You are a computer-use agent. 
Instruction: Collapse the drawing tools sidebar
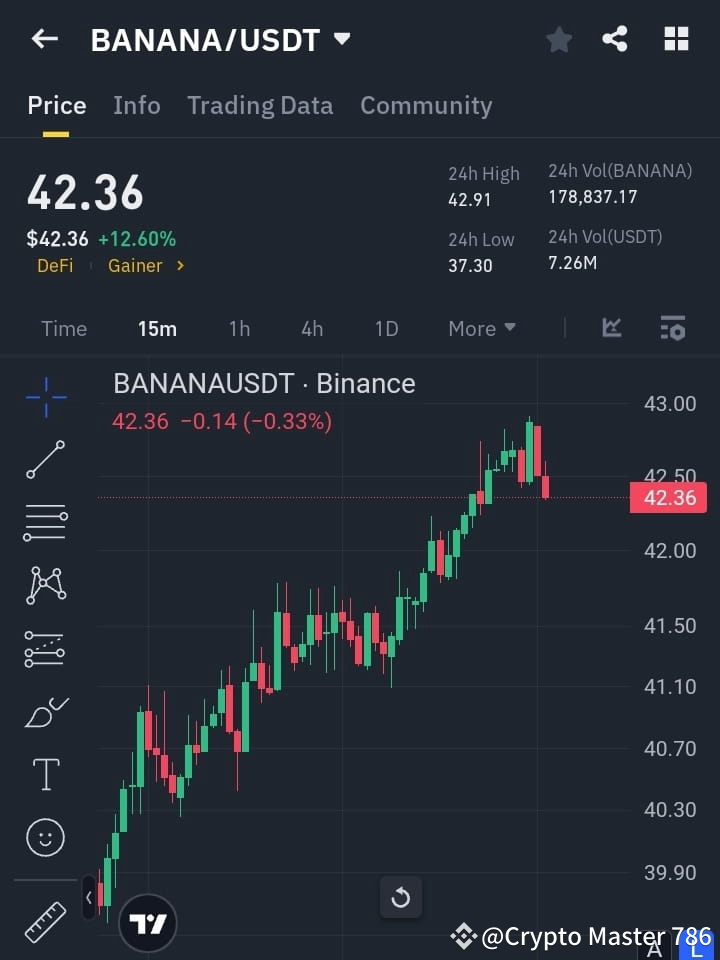pyautogui.click(x=88, y=897)
